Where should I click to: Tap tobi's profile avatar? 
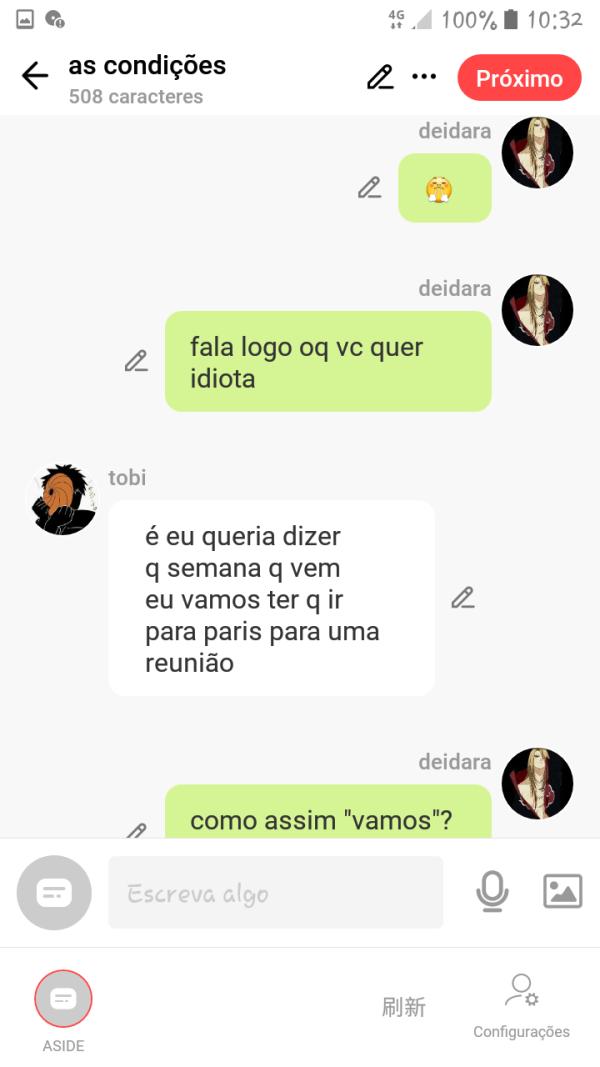tap(62, 499)
